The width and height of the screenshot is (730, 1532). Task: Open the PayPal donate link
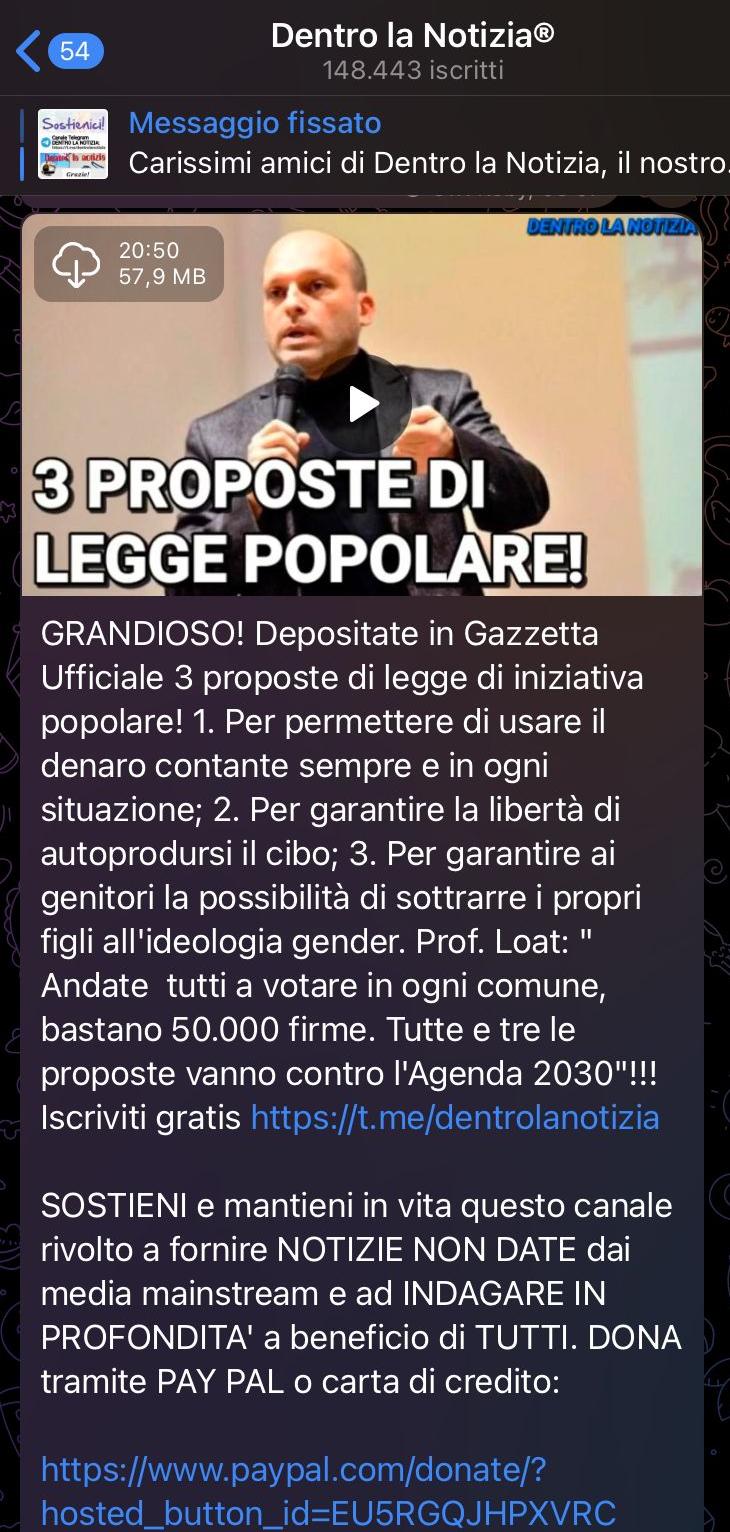(x=327, y=1491)
